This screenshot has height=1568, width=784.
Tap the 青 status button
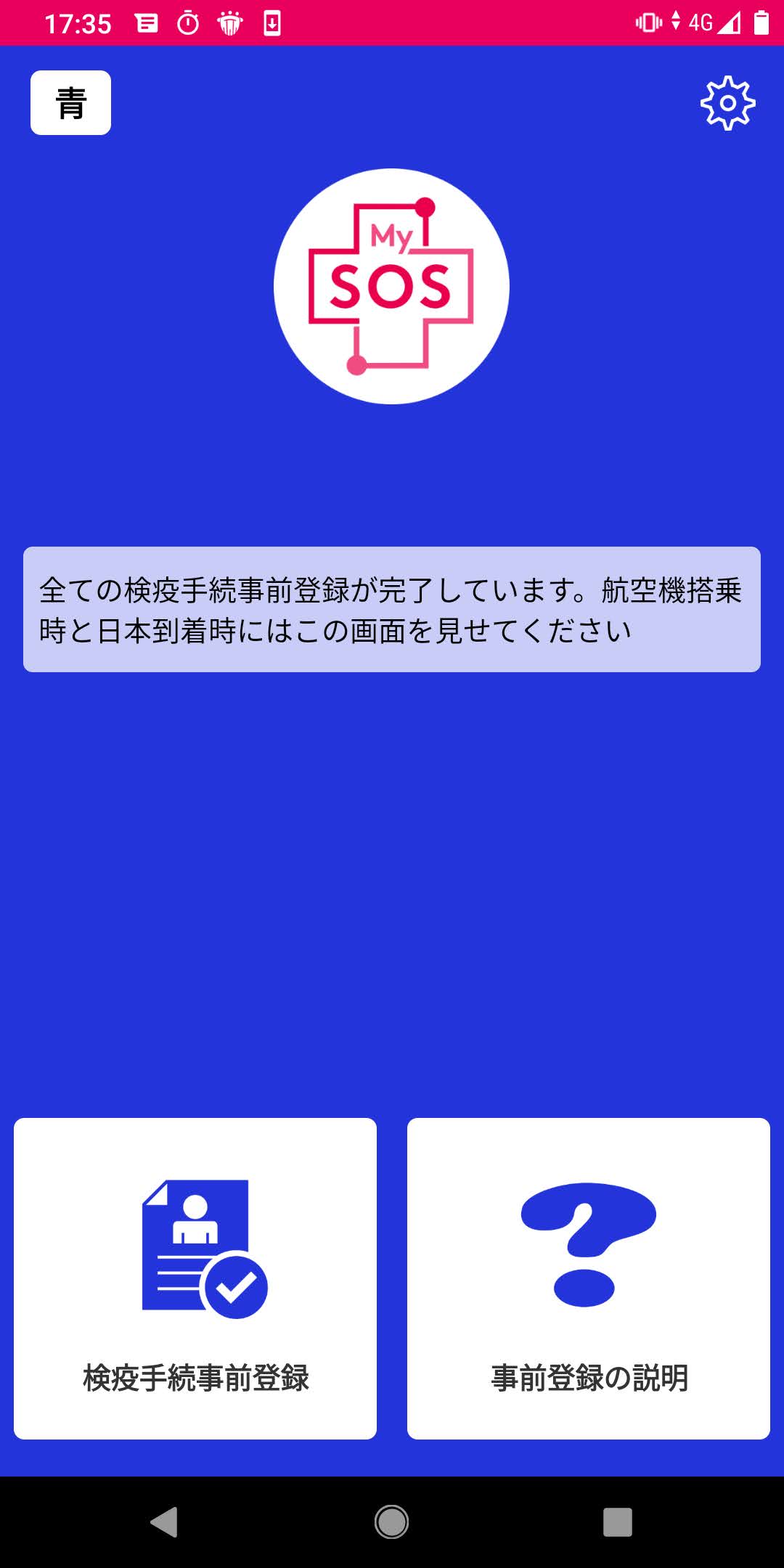[70, 102]
